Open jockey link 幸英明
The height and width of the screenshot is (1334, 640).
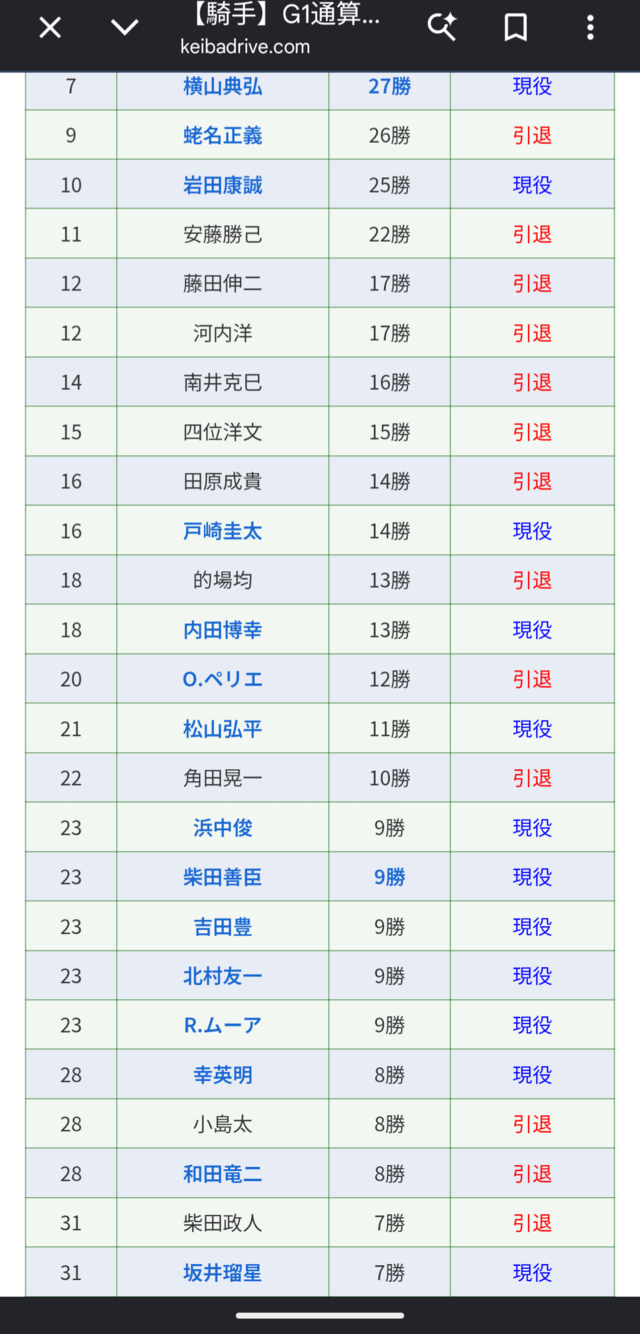coord(223,1075)
